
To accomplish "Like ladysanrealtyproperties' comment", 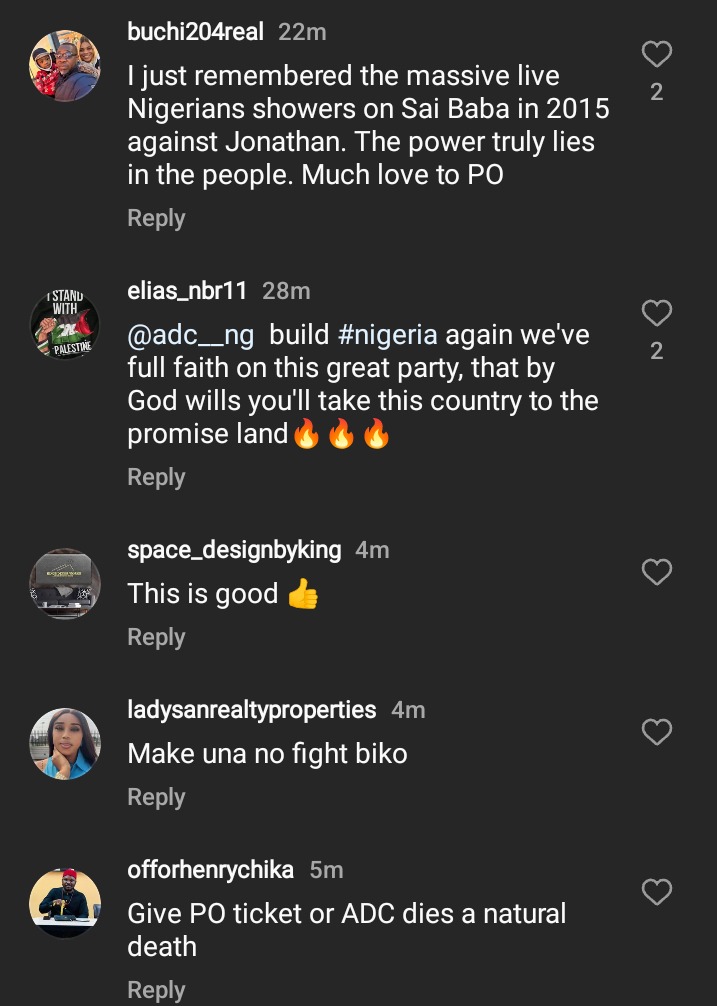I will (656, 733).
